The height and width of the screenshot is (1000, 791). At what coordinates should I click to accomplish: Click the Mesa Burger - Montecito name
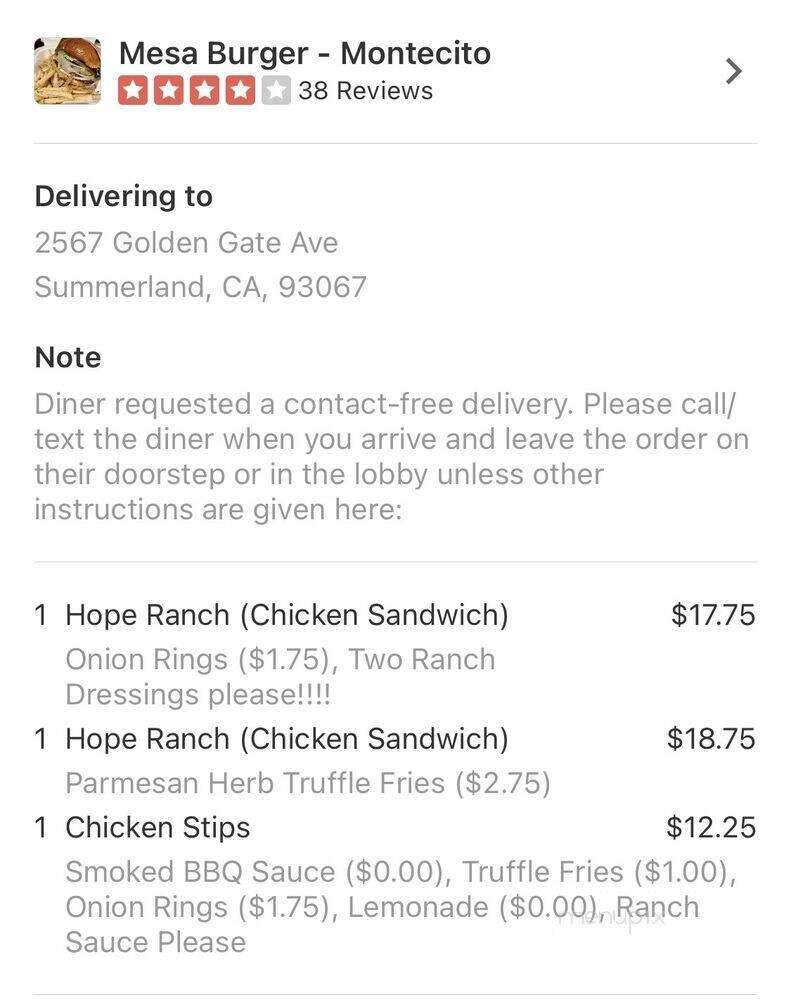[x=304, y=54]
